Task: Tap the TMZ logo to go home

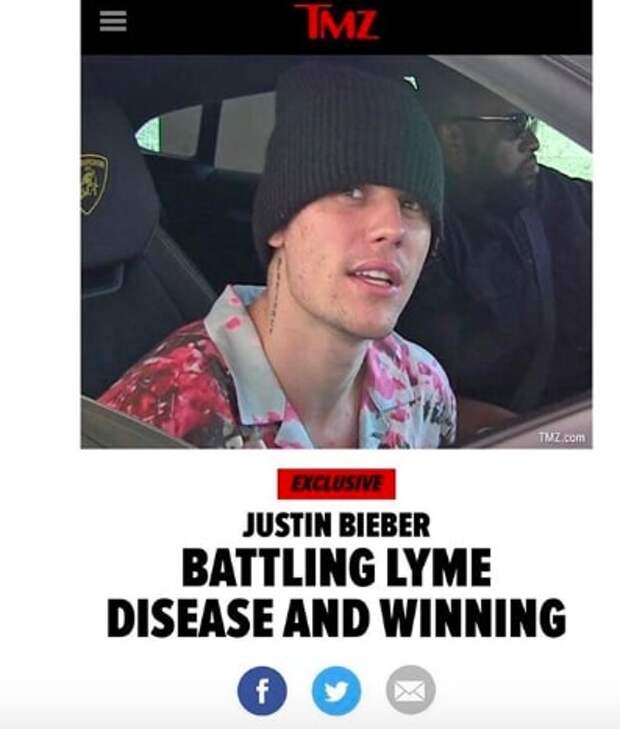Action: (x=336, y=21)
